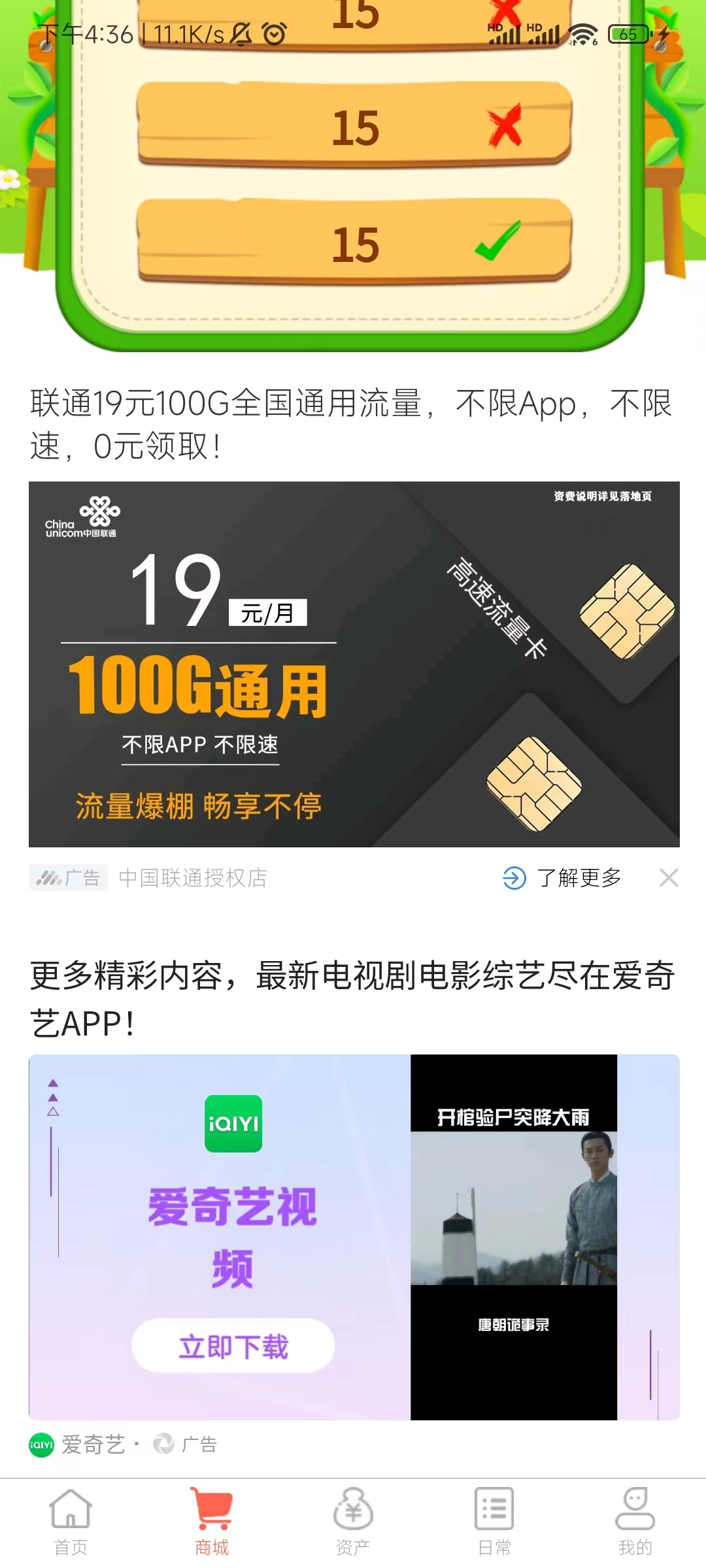The width and height of the screenshot is (706, 1568).
Task: Open the 资产 tab
Action: (353, 1521)
